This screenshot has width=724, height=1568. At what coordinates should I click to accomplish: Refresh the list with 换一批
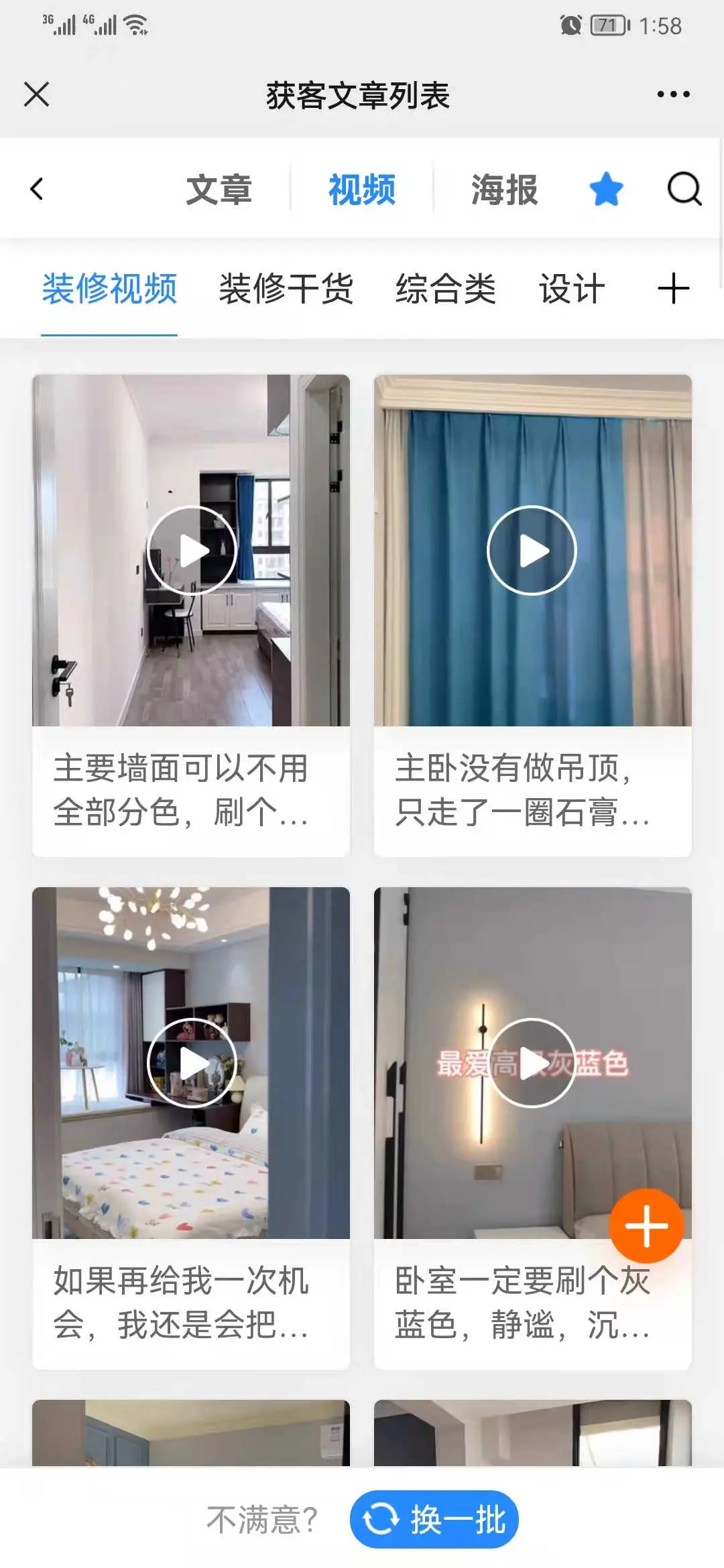434,1520
